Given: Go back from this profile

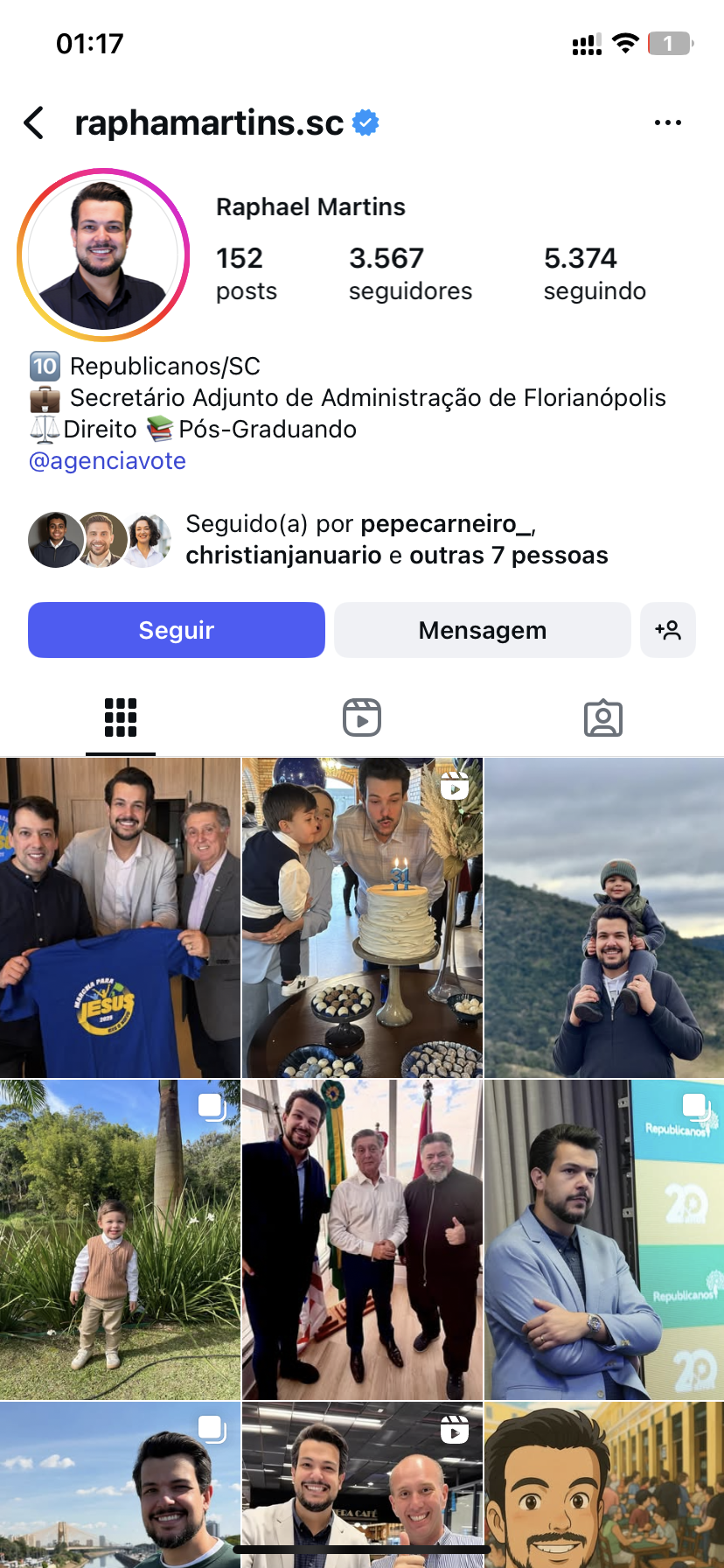Looking at the screenshot, I should click(34, 123).
